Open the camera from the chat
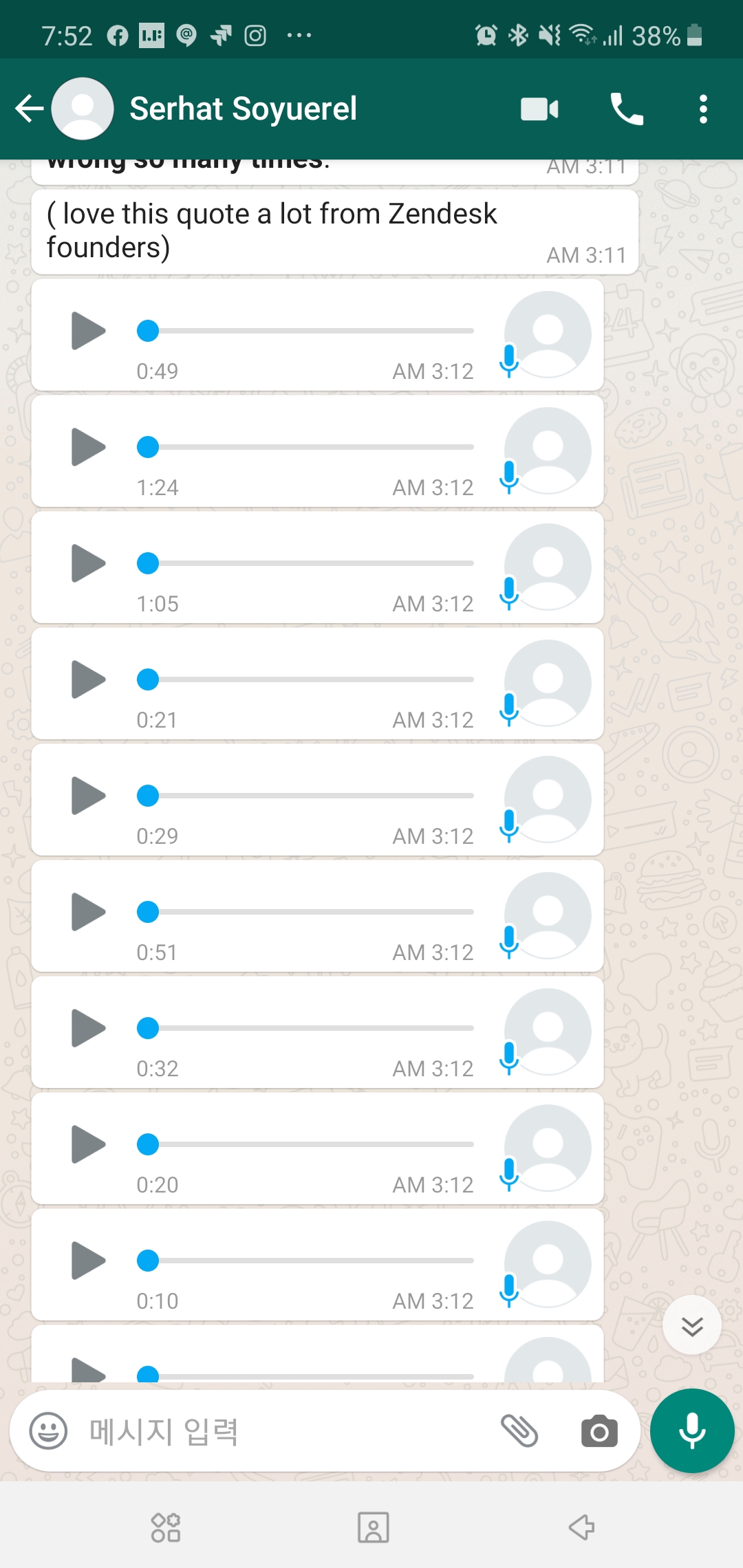The image size is (743, 1568). point(599,1431)
